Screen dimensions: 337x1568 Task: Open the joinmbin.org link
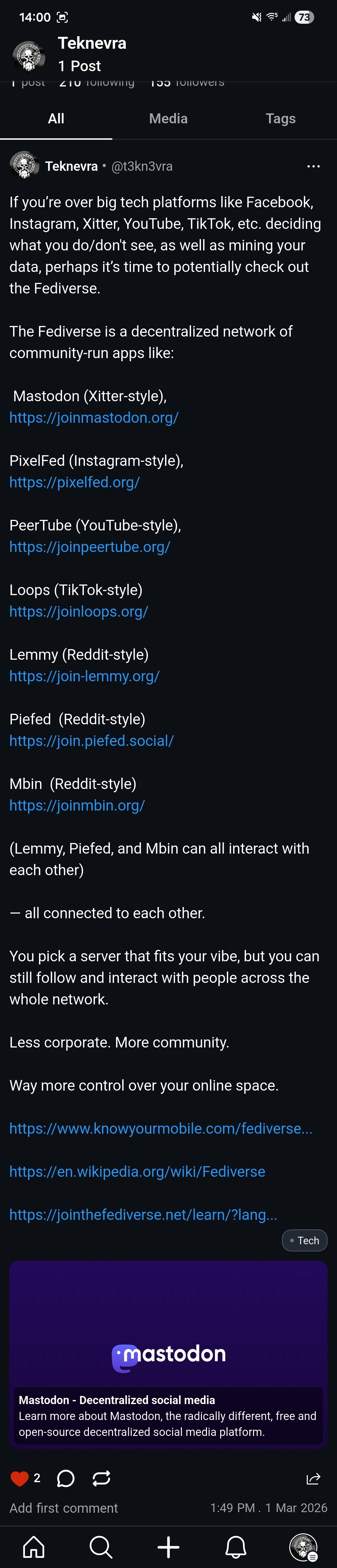point(77,805)
